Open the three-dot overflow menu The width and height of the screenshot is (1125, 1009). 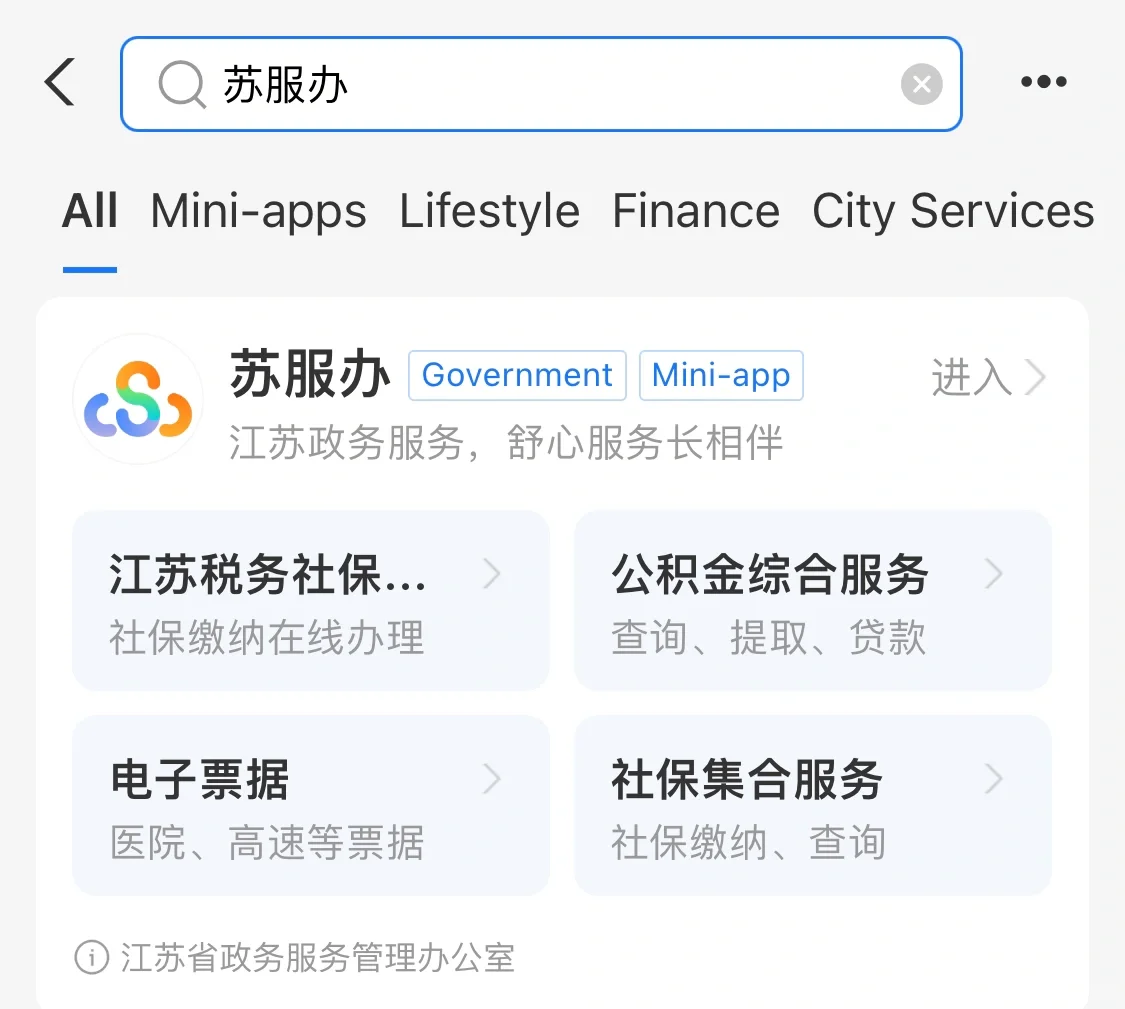coord(1043,83)
